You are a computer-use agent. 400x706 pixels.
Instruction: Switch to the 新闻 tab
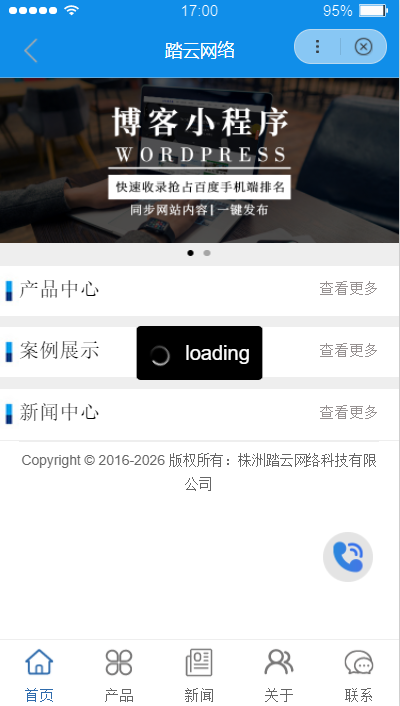coord(199,674)
